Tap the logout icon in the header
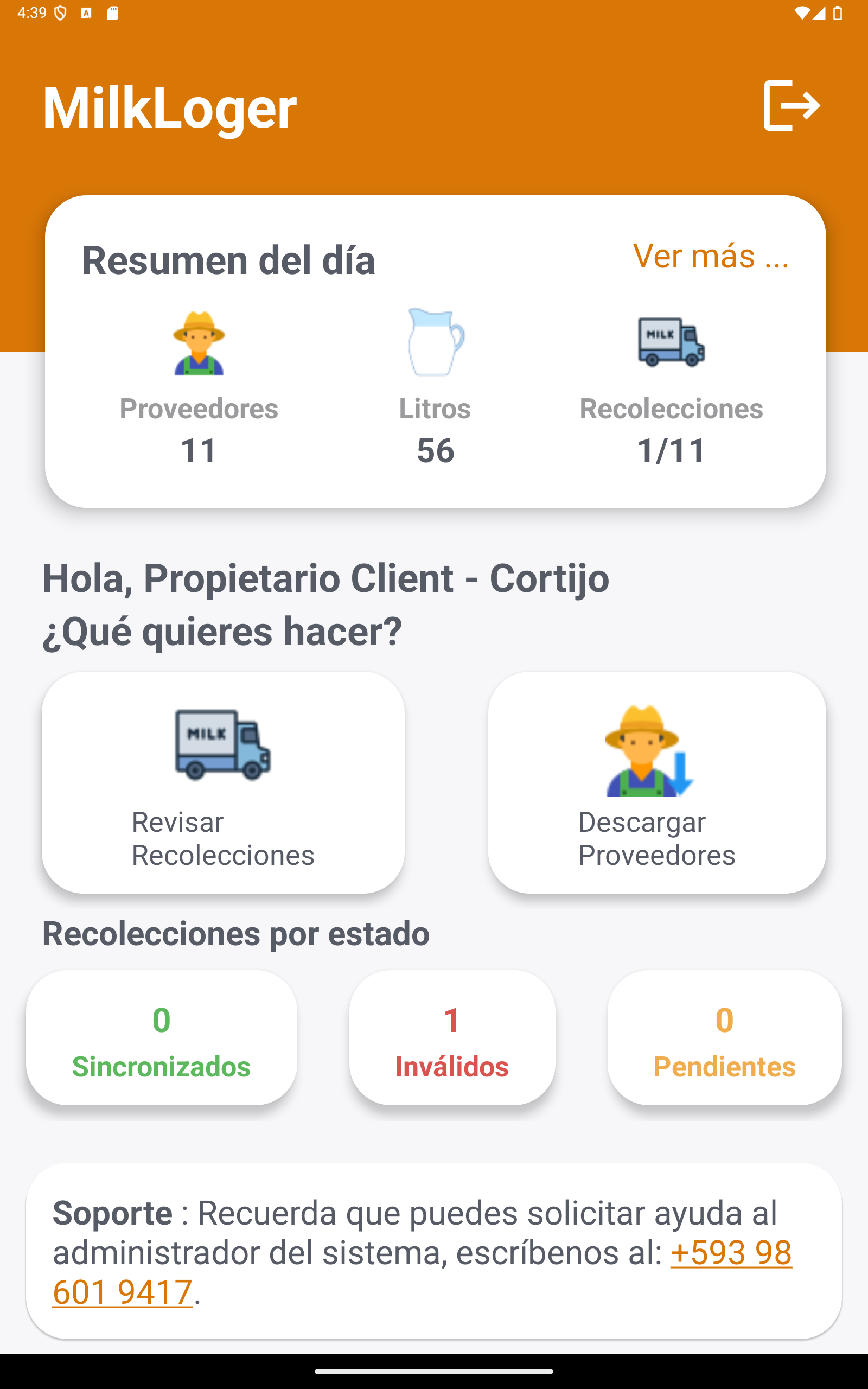Screen dimensions: 868x1389 click(x=791, y=106)
